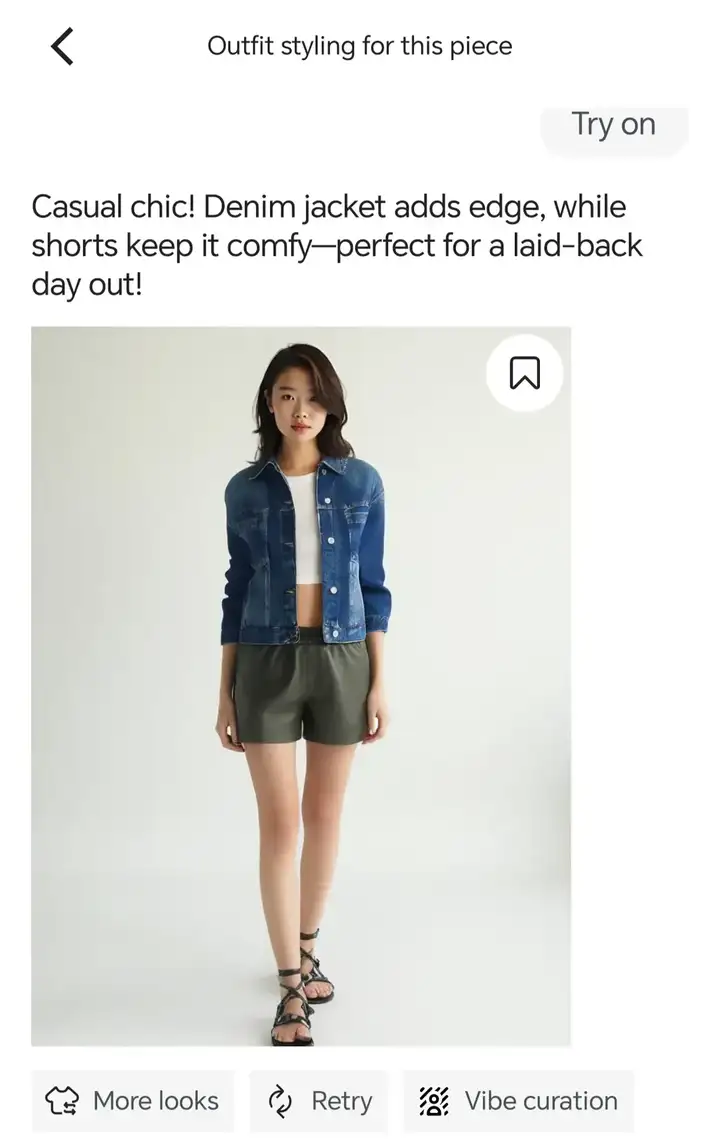Open Vibe curation
Image resolution: width=720 pixels, height=1148 pixels.
coord(518,1101)
